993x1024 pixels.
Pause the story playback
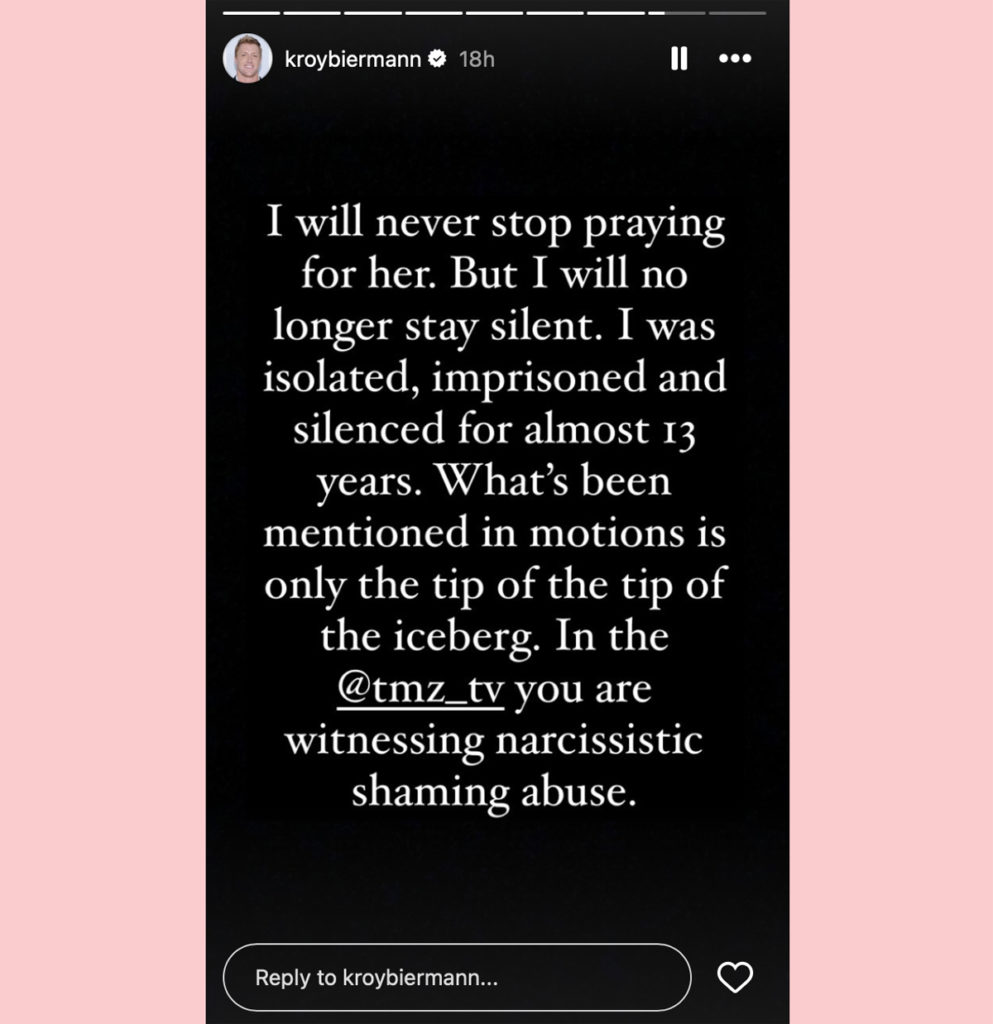click(679, 59)
